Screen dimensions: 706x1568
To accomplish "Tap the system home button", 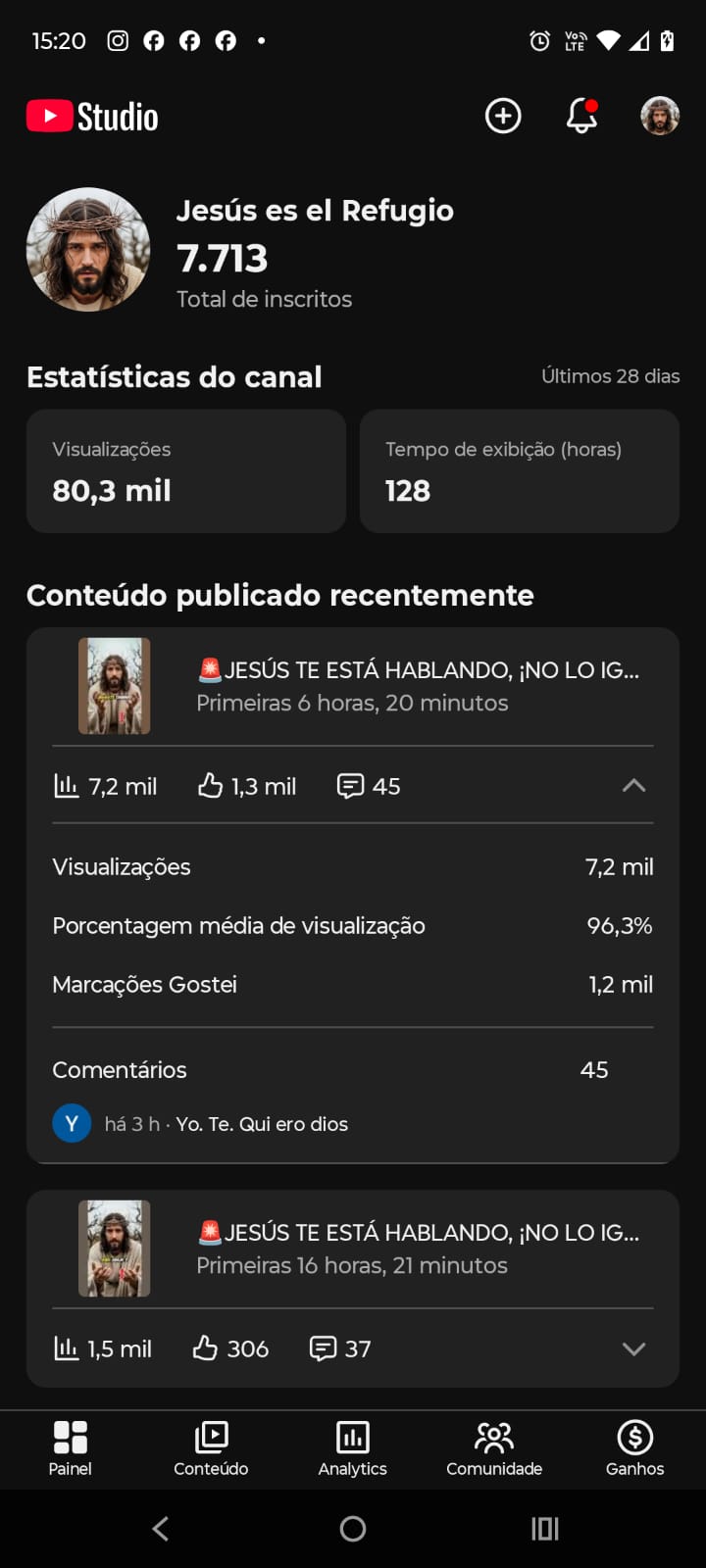I will (x=353, y=1528).
